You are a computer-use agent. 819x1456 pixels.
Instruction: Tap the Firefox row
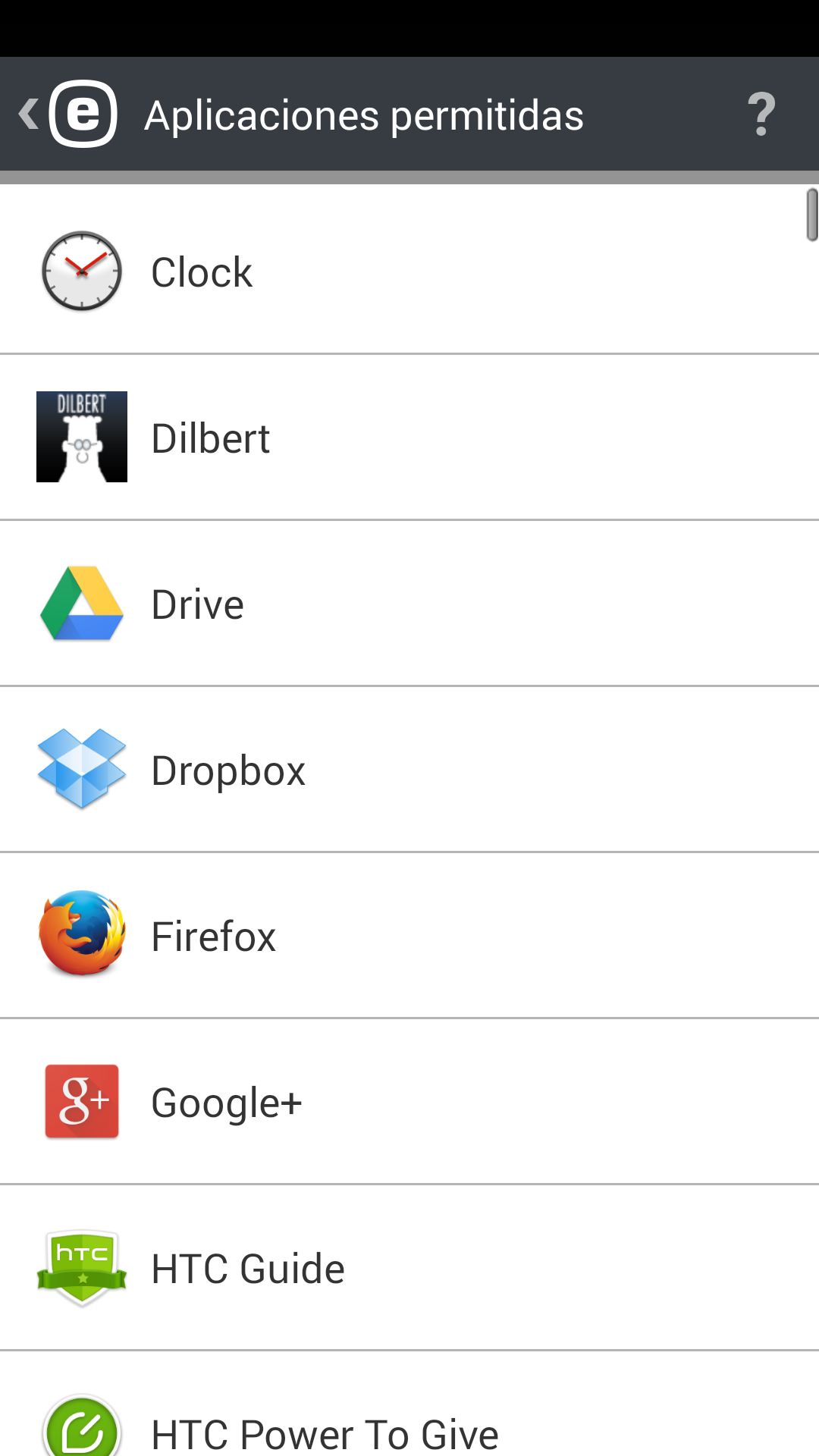[409, 935]
